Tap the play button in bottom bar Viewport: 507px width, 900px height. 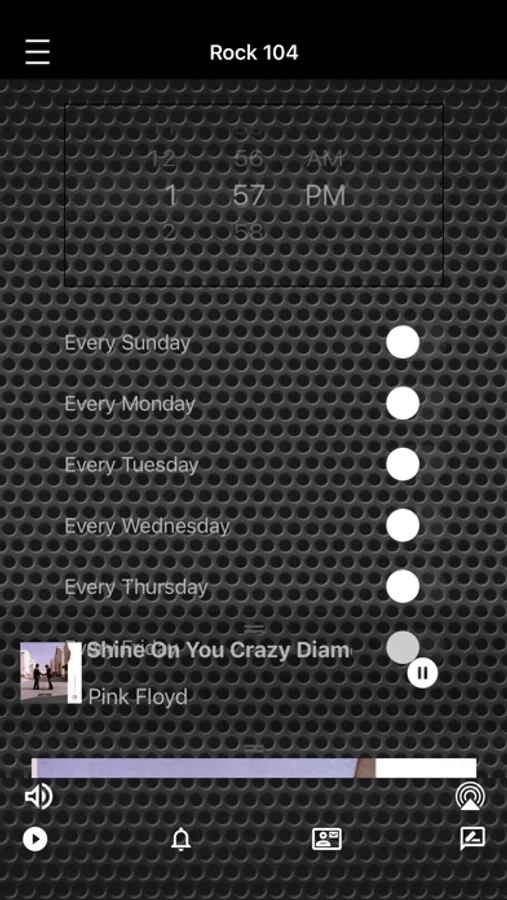pos(35,839)
